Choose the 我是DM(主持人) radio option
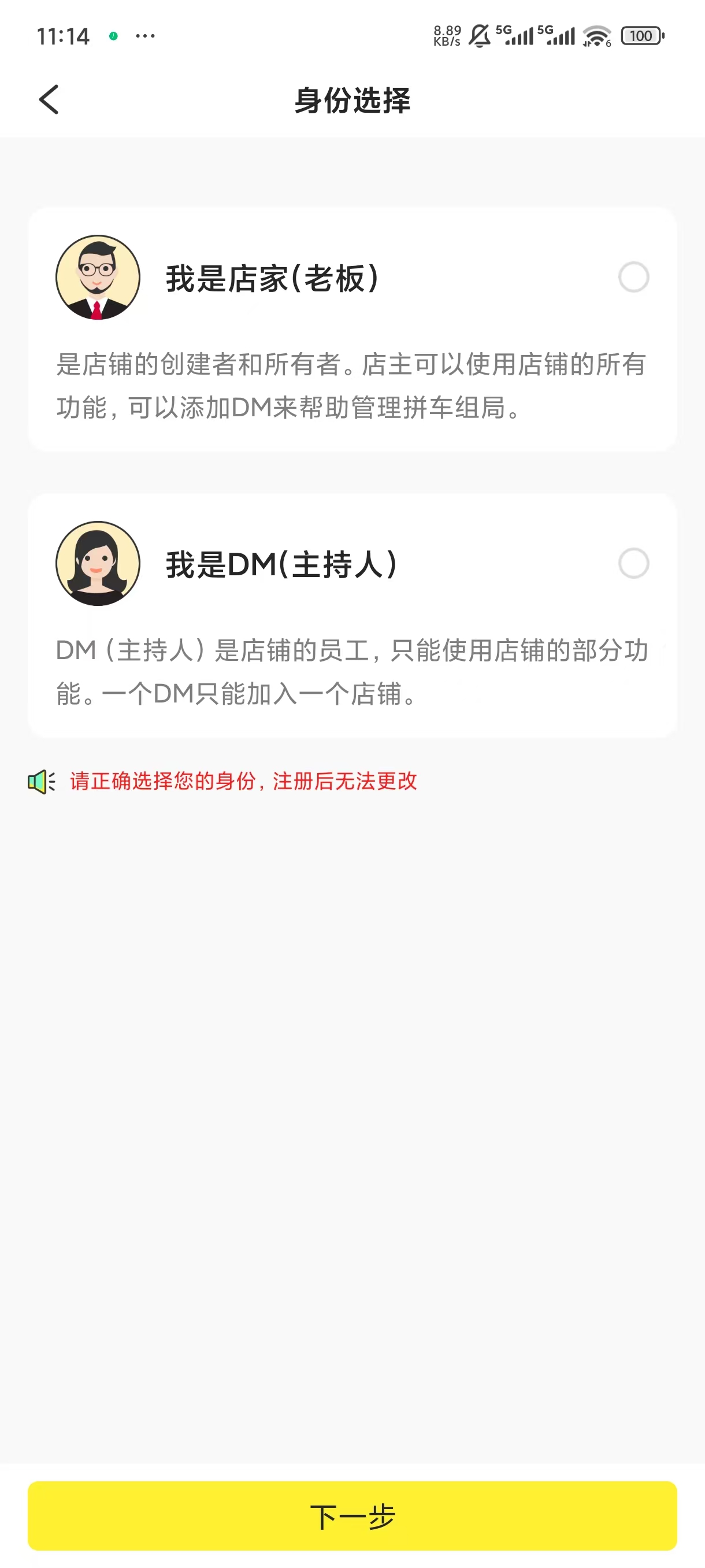 633,564
